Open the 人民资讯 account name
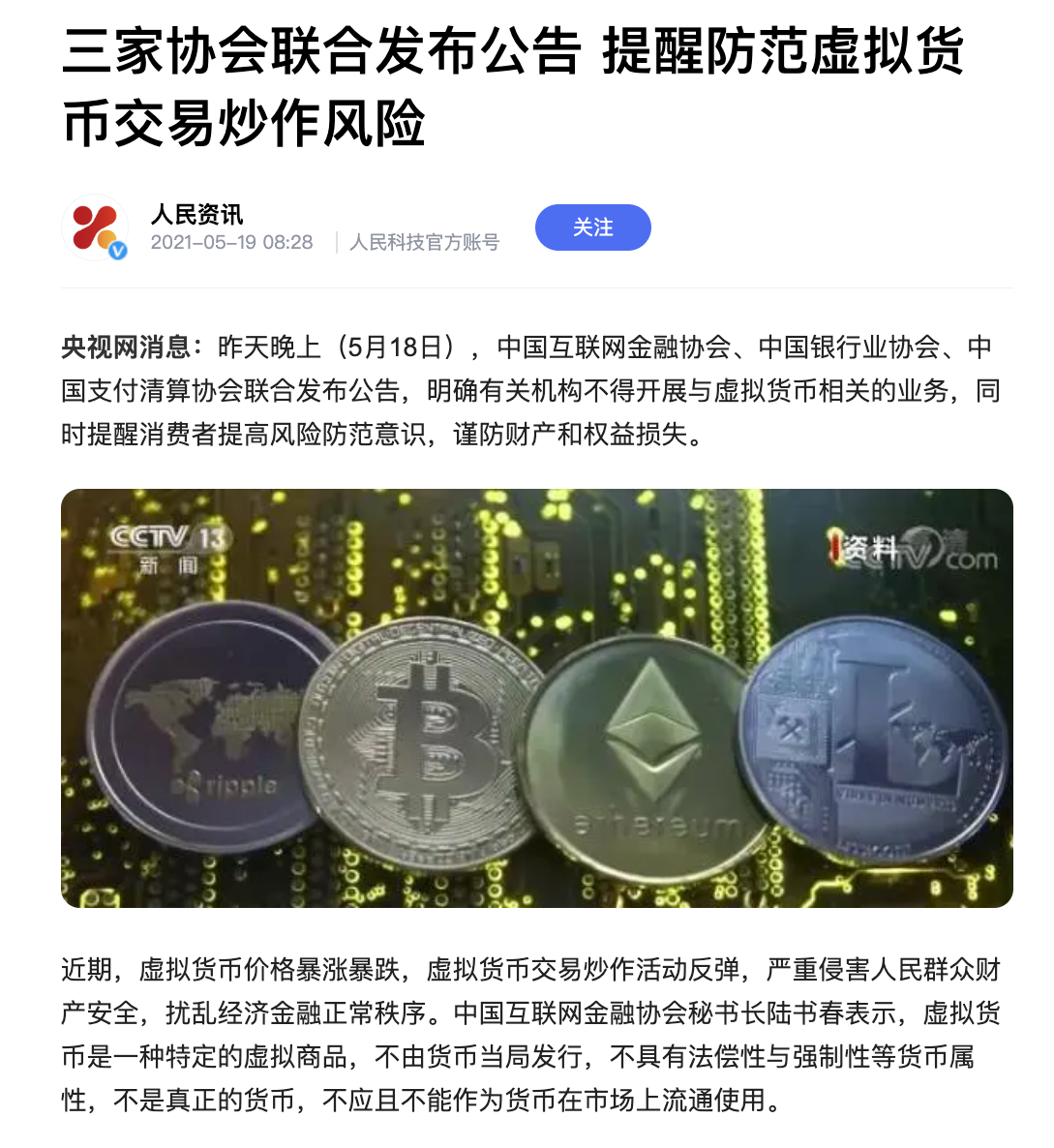 196,214
